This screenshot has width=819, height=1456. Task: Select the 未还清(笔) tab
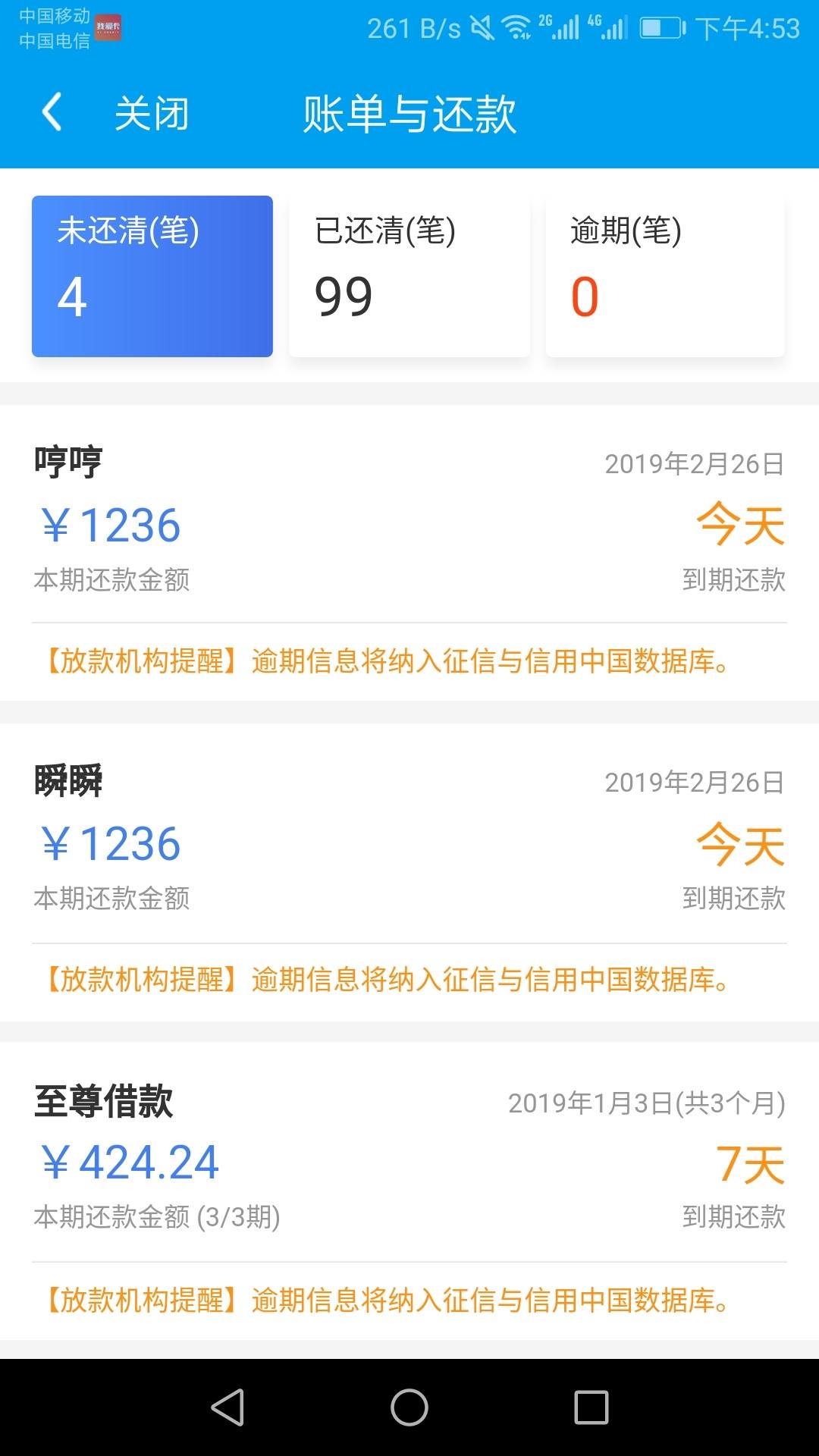(152, 276)
